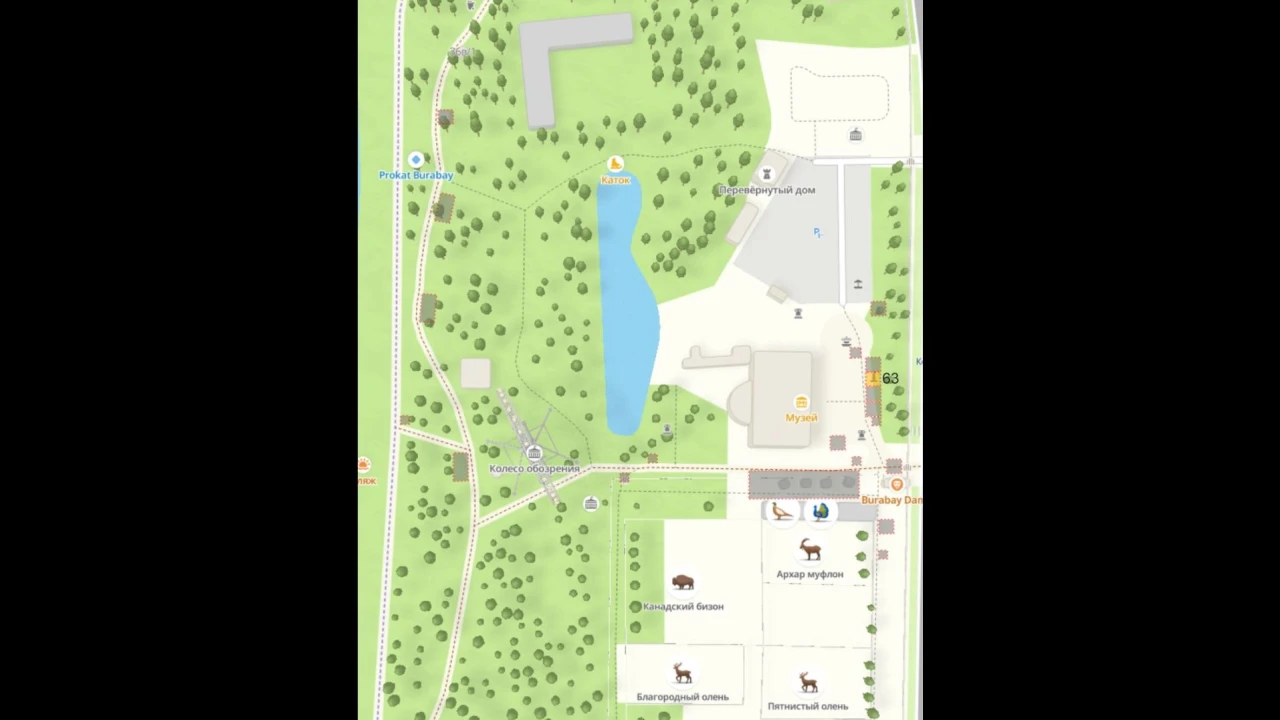The height and width of the screenshot is (720, 1280).
Task: Open the Благородный олень marker
Action: click(682, 673)
